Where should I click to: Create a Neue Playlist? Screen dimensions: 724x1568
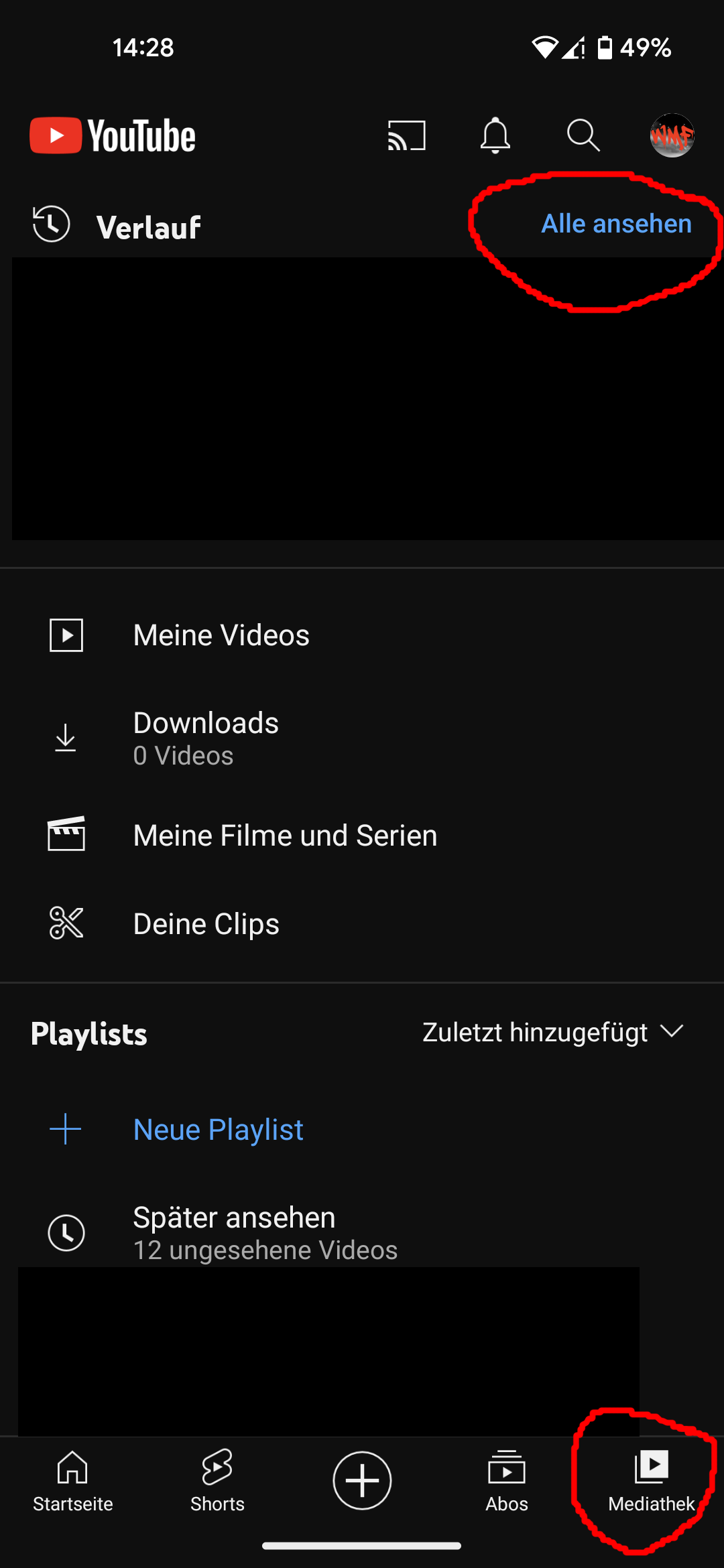click(x=218, y=1130)
